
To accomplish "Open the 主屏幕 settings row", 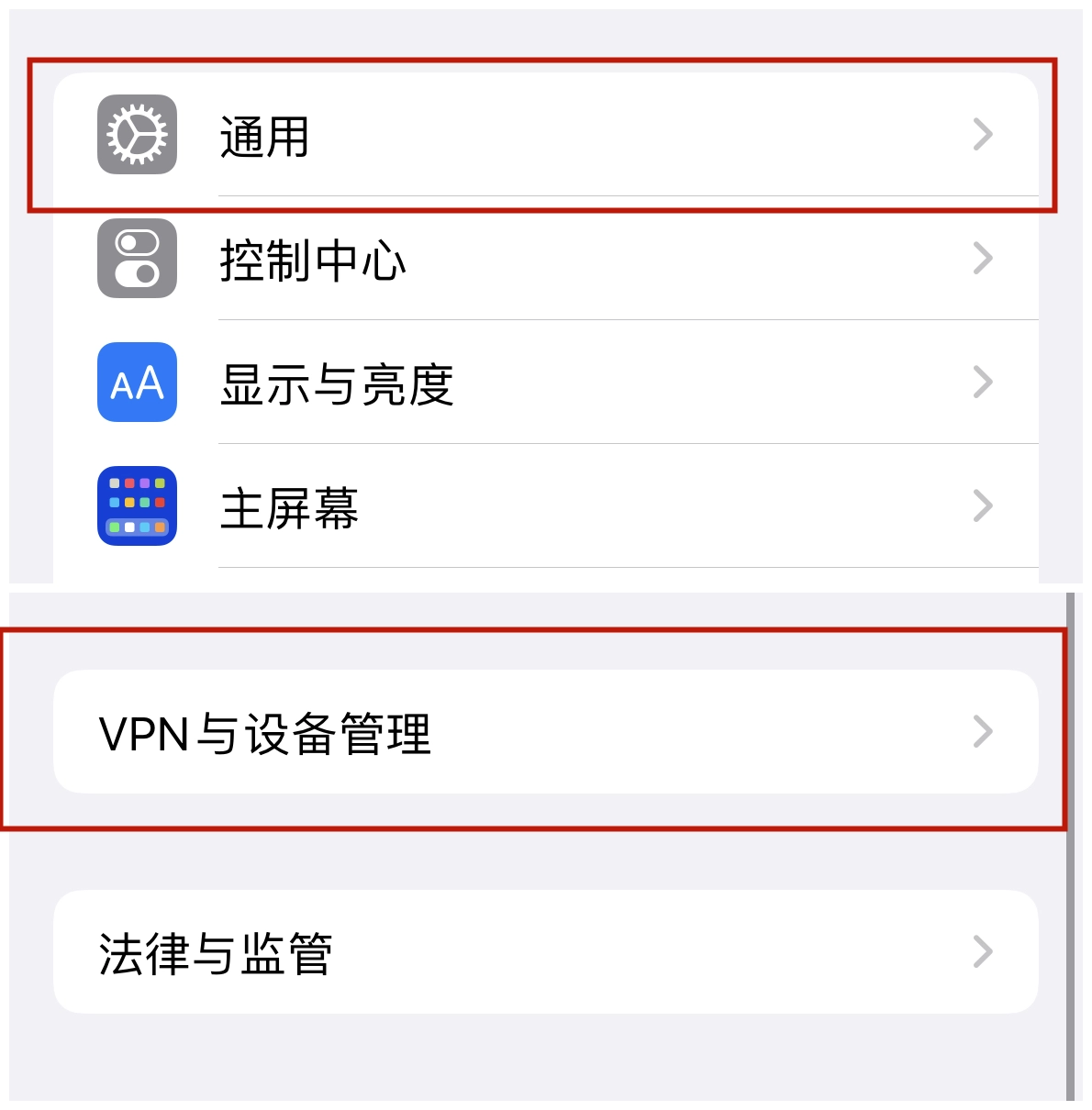I will (x=545, y=507).
